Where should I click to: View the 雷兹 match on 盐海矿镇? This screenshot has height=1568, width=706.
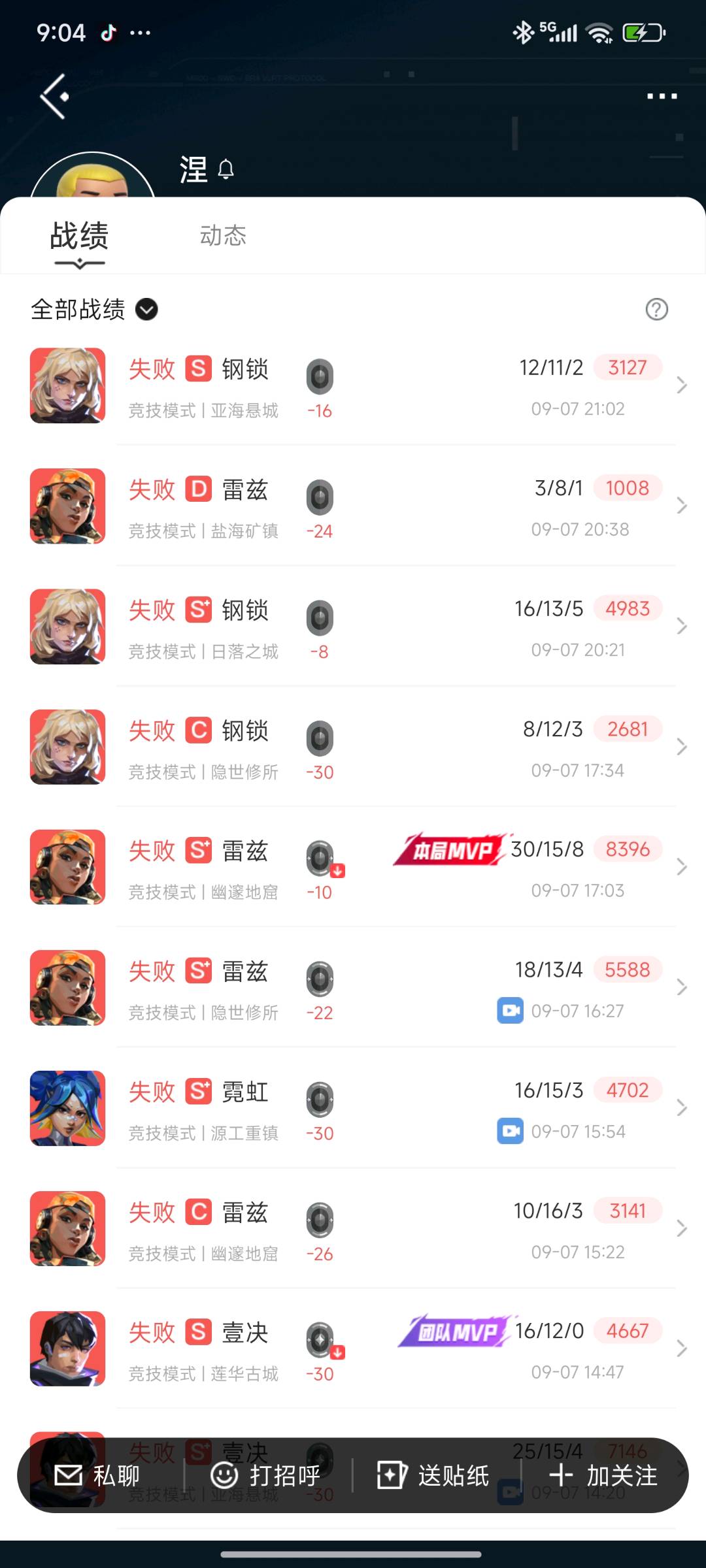[392, 507]
